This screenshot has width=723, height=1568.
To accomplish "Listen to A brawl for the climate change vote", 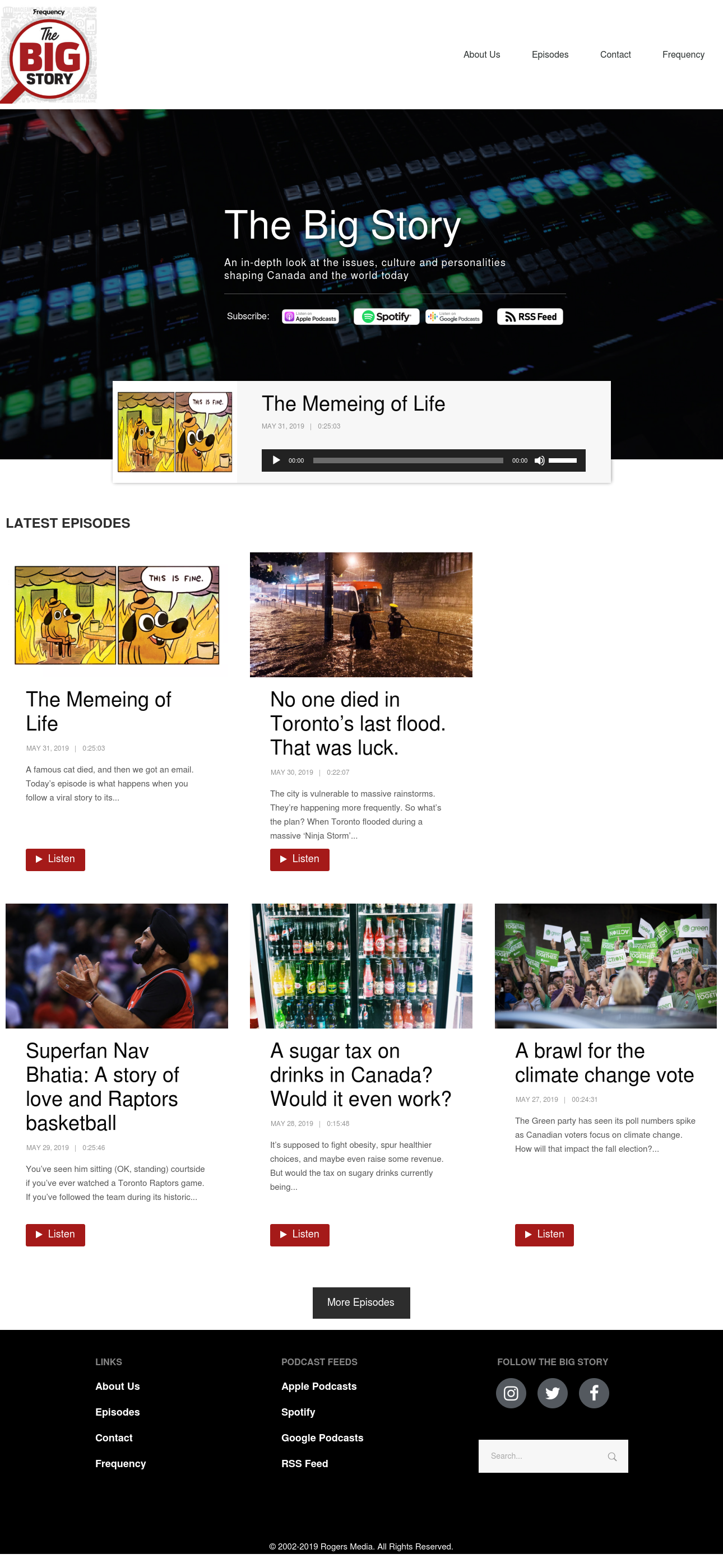I will click(x=544, y=1235).
